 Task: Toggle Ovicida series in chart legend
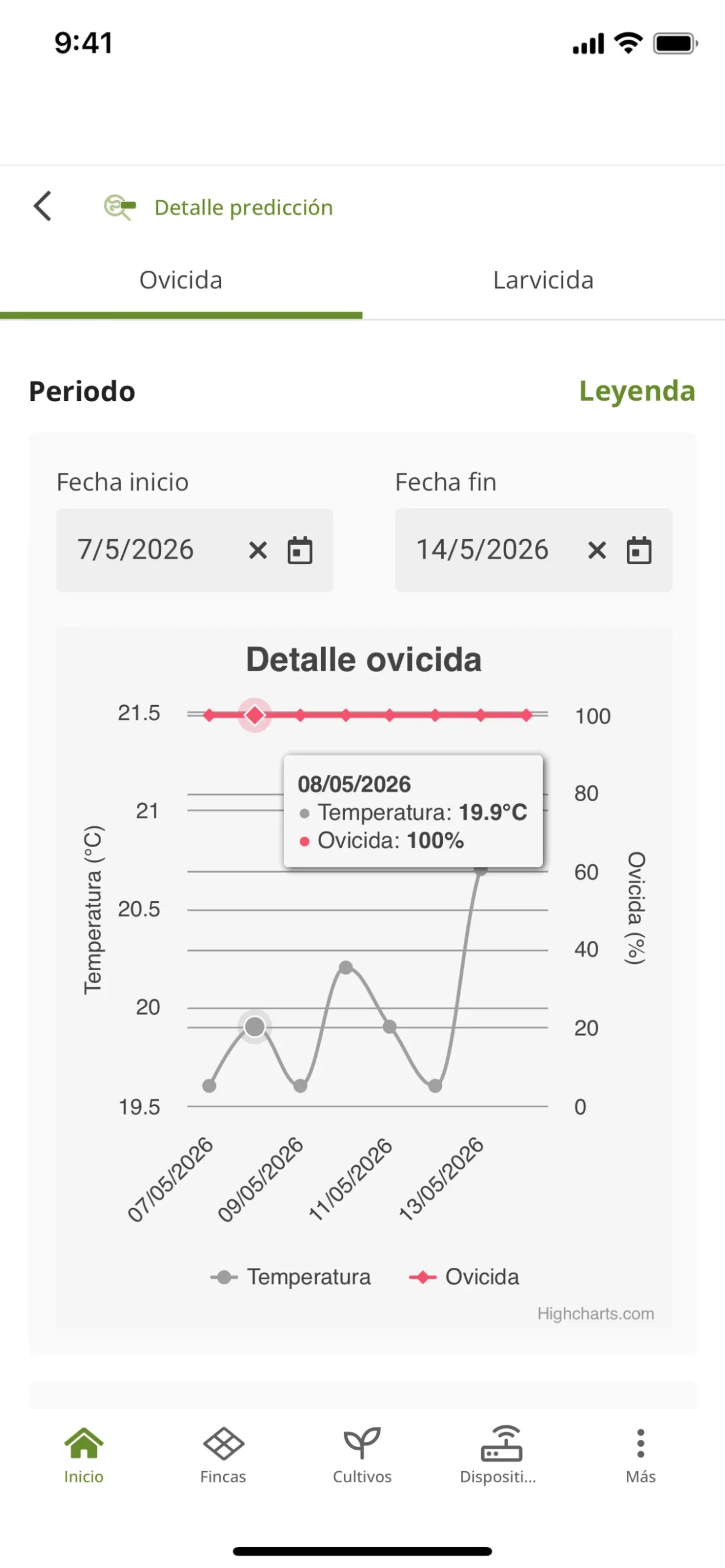pos(464,1277)
